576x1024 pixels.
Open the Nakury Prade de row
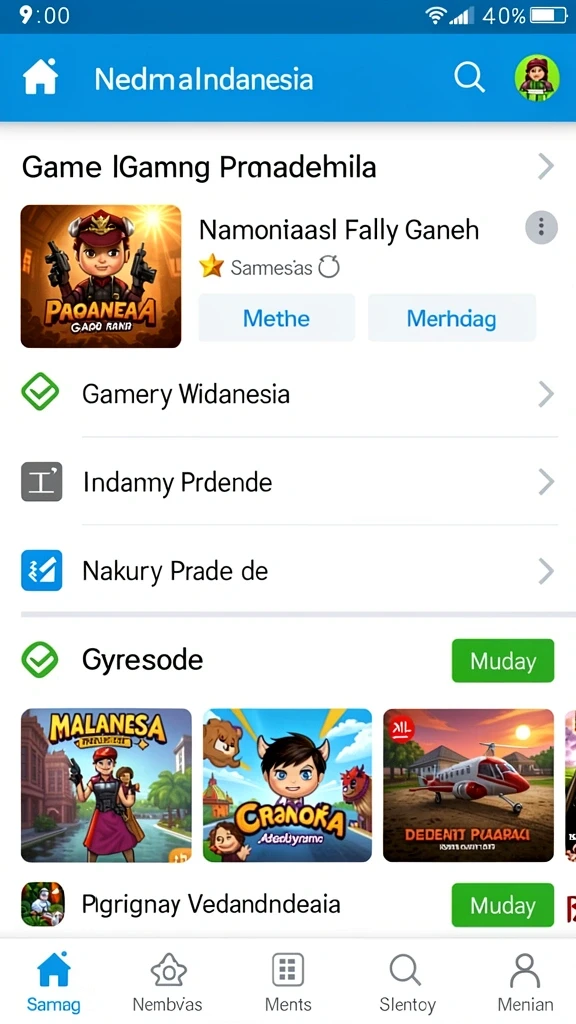[288, 571]
